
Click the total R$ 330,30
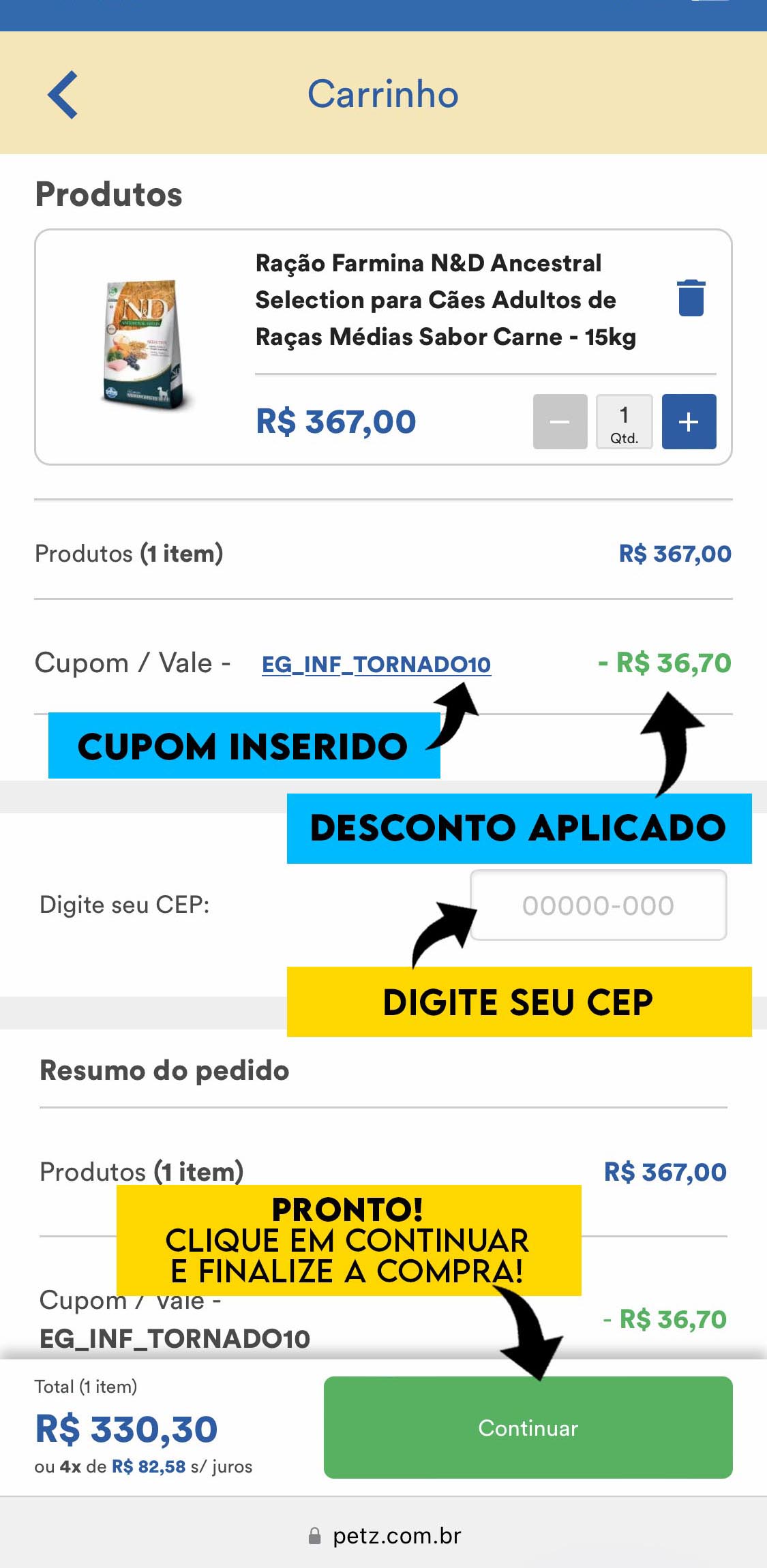(x=125, y=1428)
